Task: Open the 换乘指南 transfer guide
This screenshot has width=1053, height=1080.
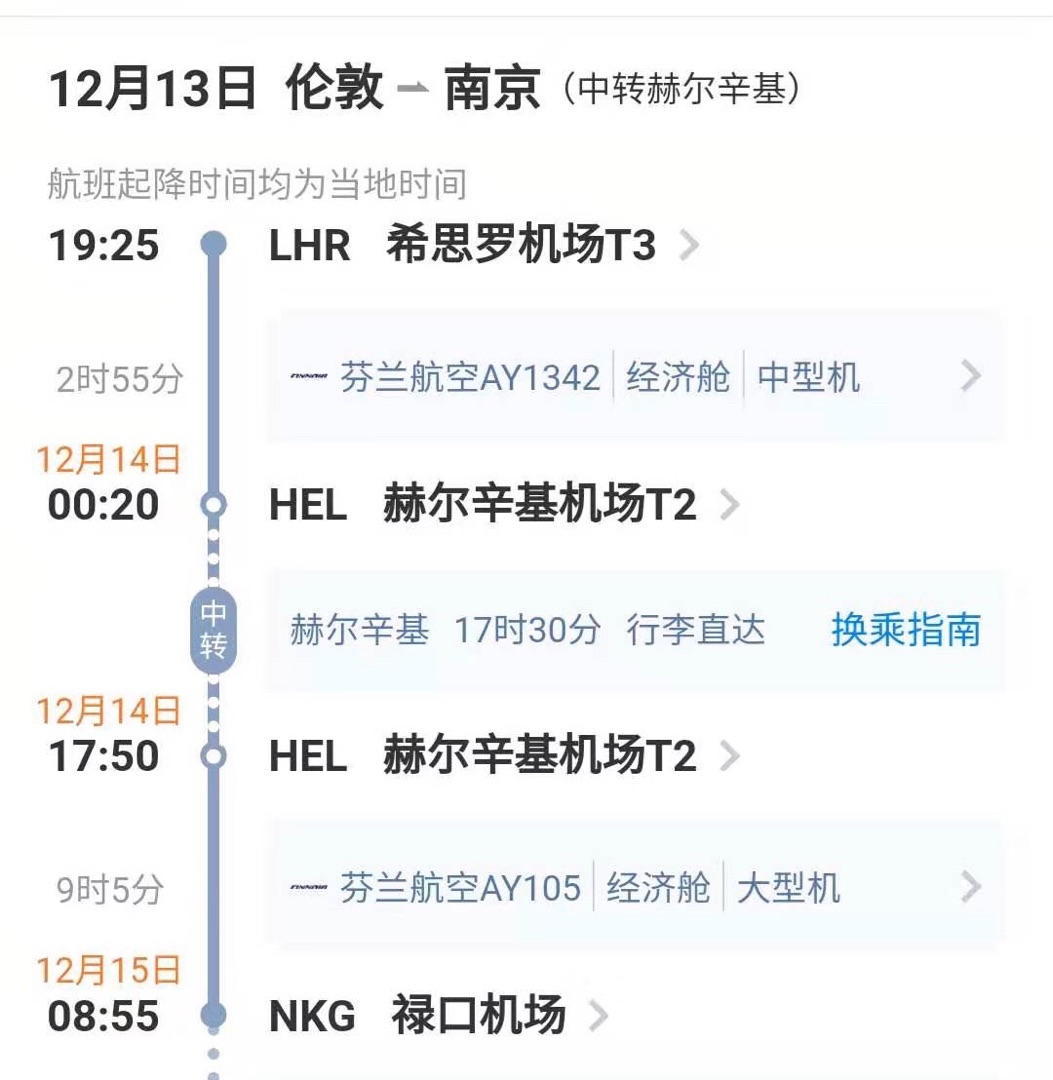Action: point(905,630)
